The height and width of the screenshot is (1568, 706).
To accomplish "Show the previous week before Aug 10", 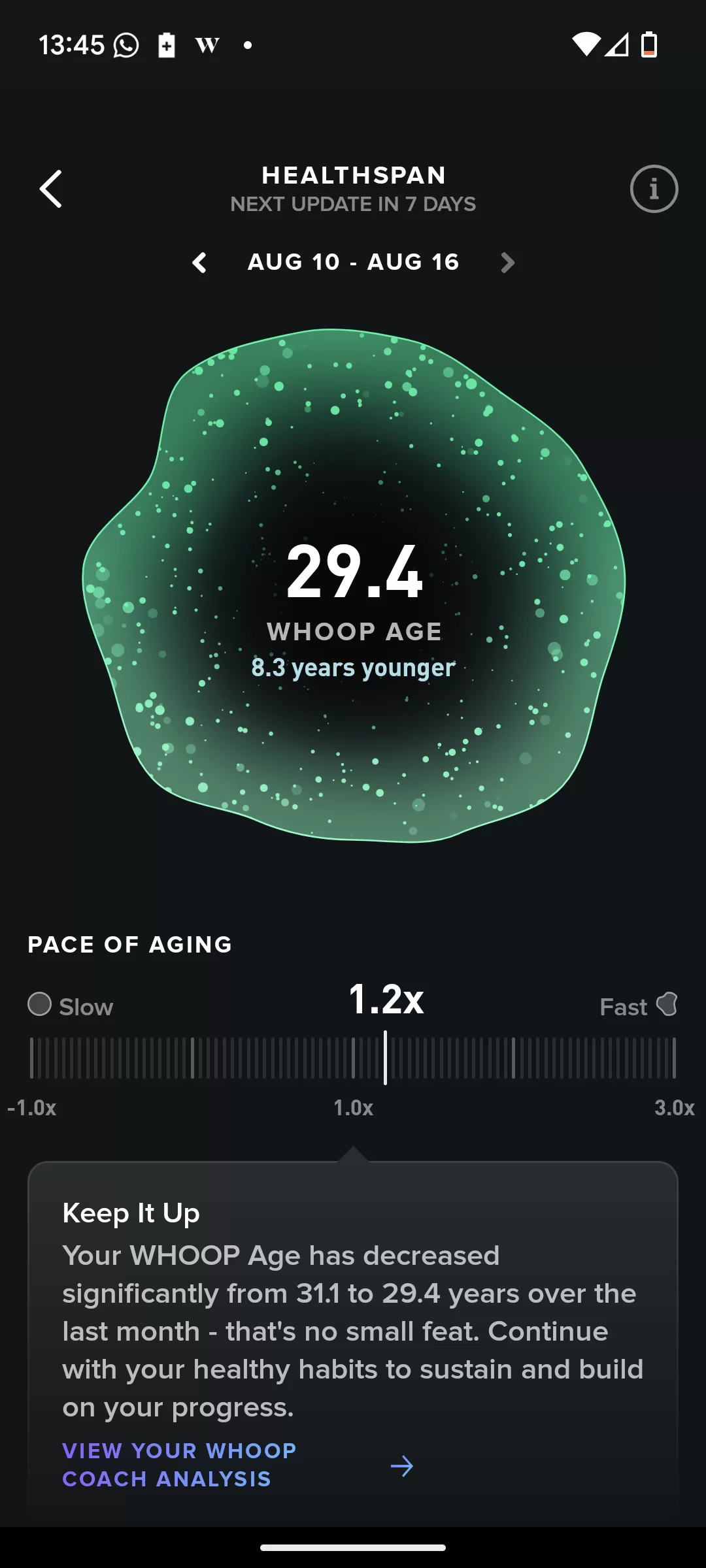I will click(200, 263).
